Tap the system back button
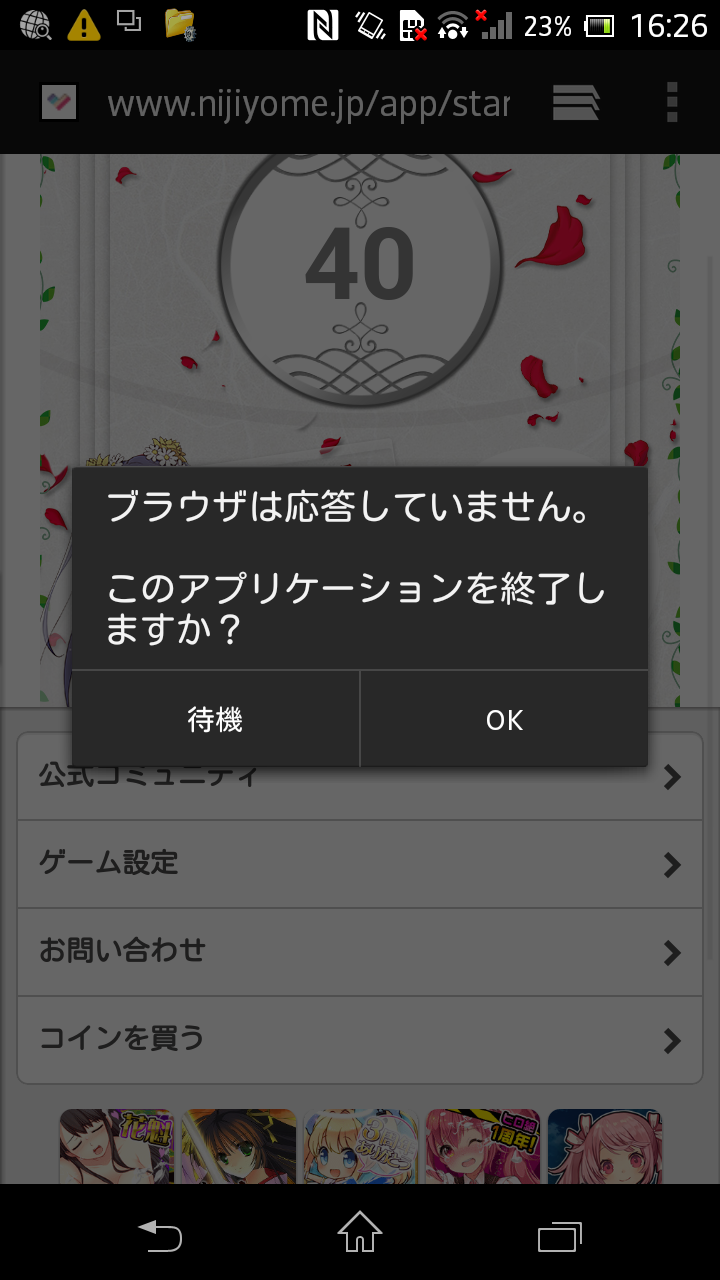Screen dimensions: 720x1280 [x=160, y=1234]
